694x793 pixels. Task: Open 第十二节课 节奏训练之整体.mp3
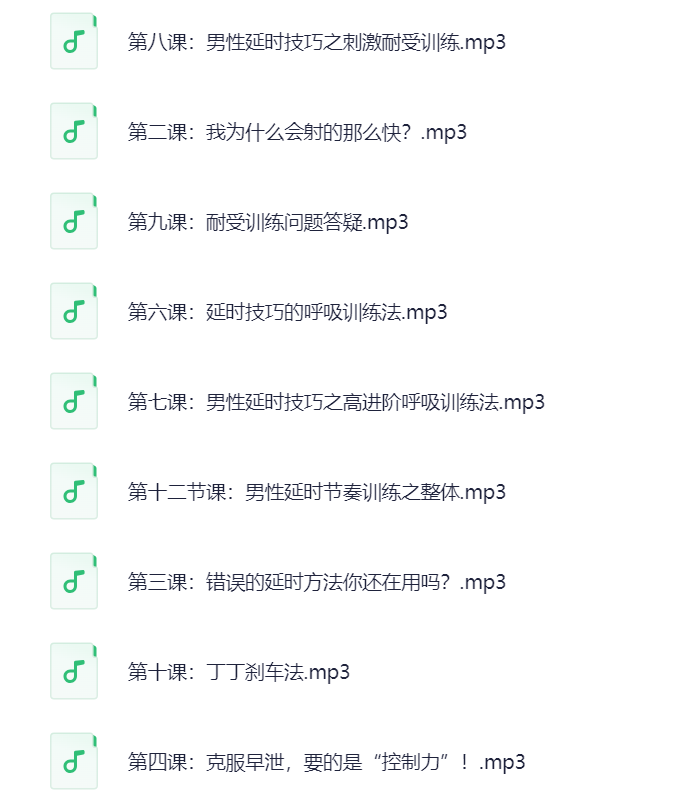coord(317,492)
